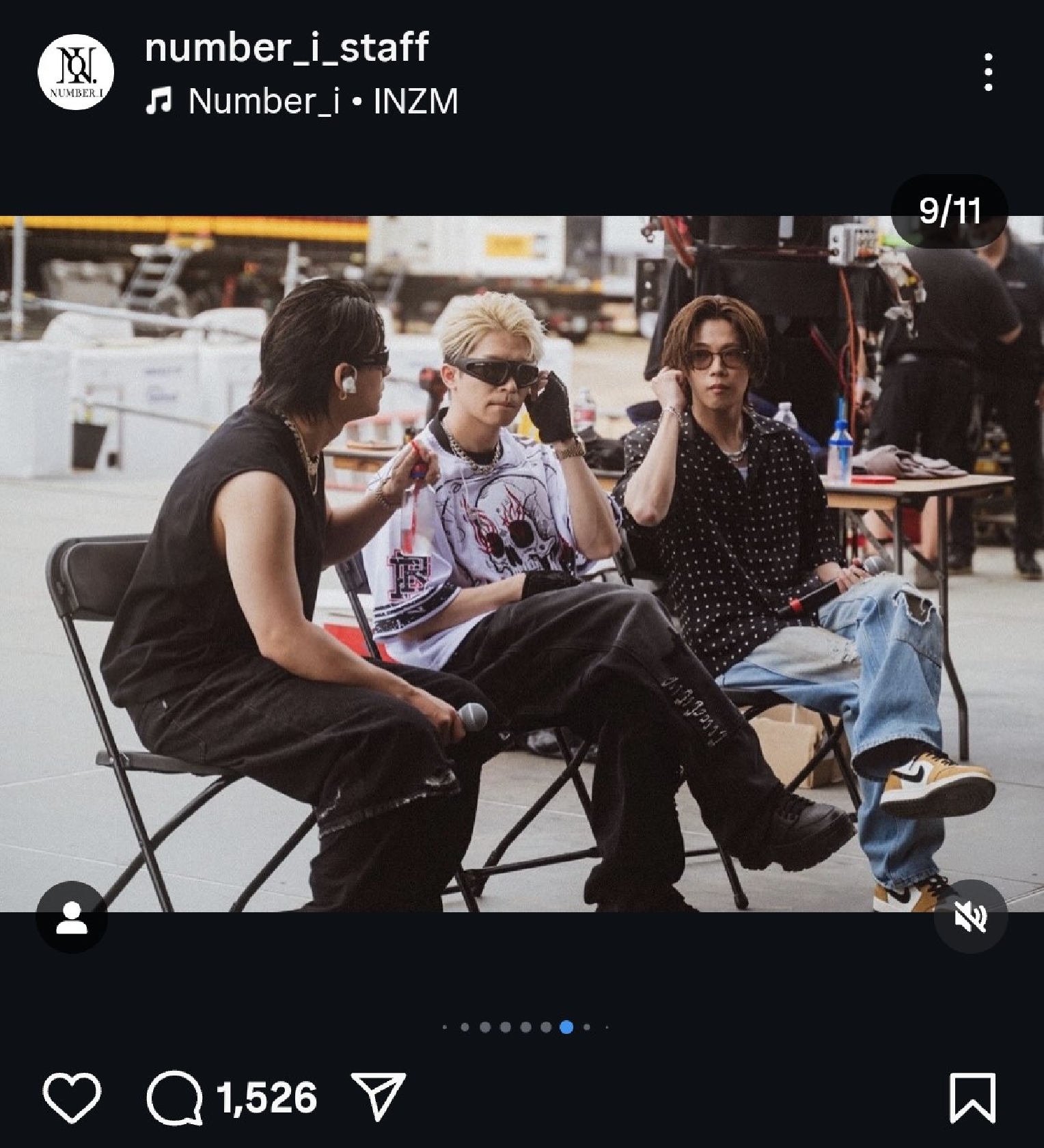Viewport: 1044px width, 1148px height.
Task: Open the comments on this post
Action: coord(175,1097)
